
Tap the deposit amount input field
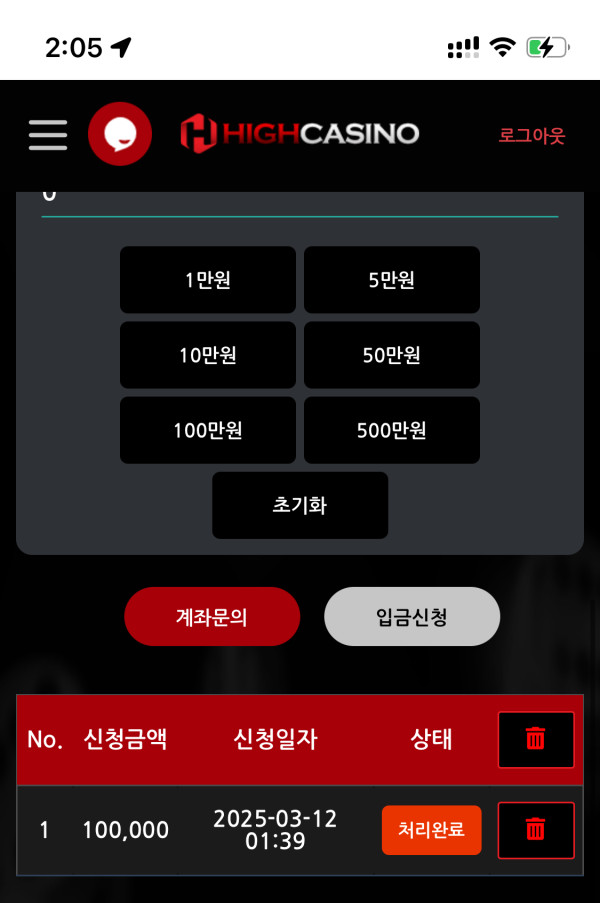tap(300, 200)
